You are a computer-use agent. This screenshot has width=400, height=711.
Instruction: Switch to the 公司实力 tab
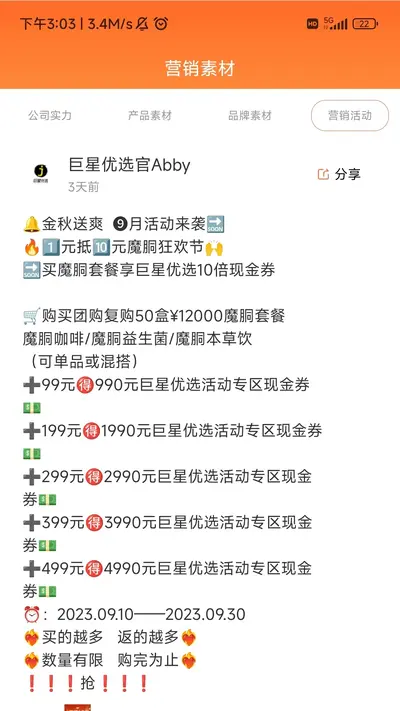[x=50, y=116]
